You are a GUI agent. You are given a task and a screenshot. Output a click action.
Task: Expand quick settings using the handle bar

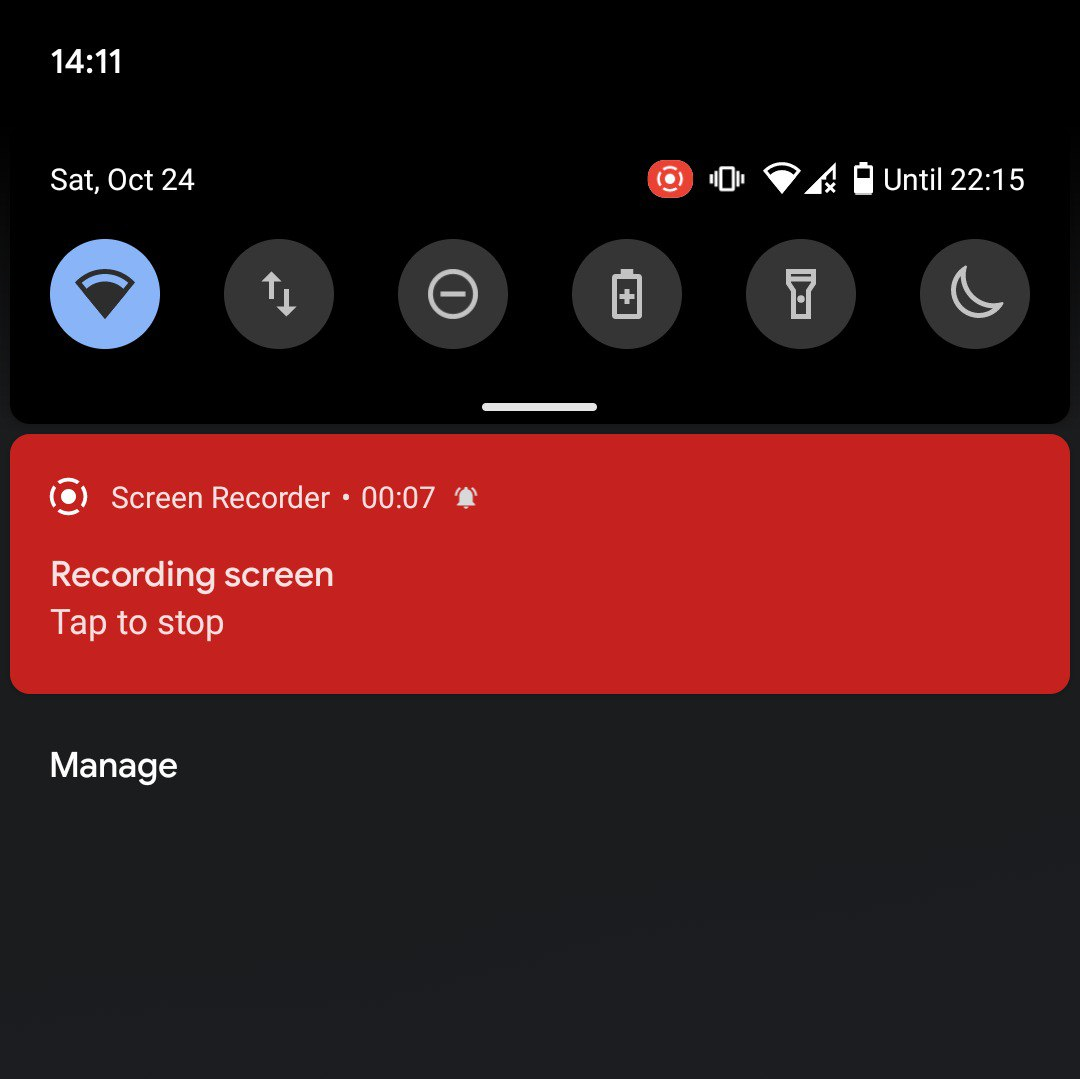click(540, 407)
